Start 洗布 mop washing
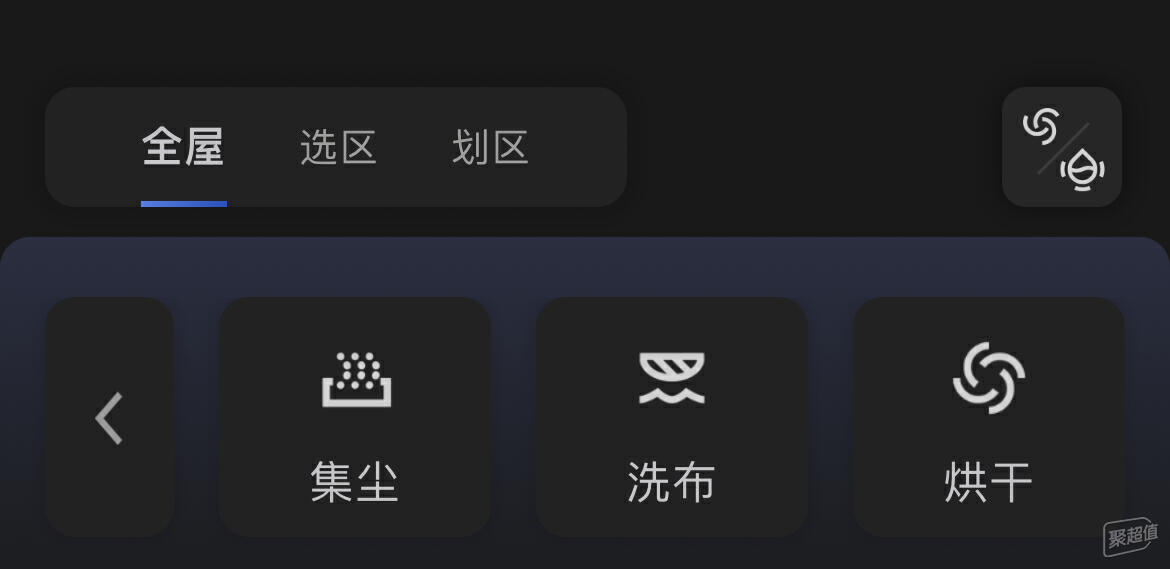 pyautogui.click(x=672, y=417)
